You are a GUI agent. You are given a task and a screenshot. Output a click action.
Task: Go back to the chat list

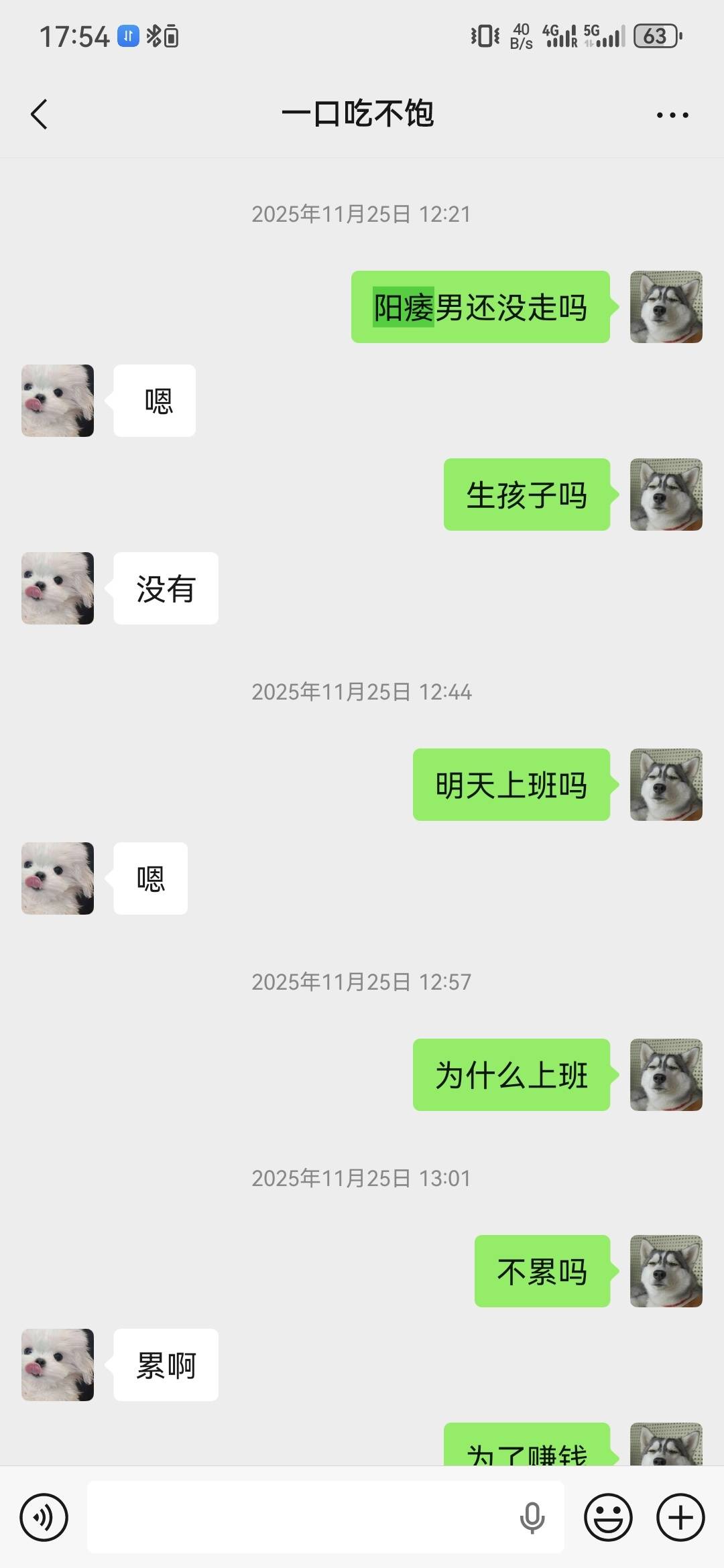pyautogui.click(x=40, y=114)
